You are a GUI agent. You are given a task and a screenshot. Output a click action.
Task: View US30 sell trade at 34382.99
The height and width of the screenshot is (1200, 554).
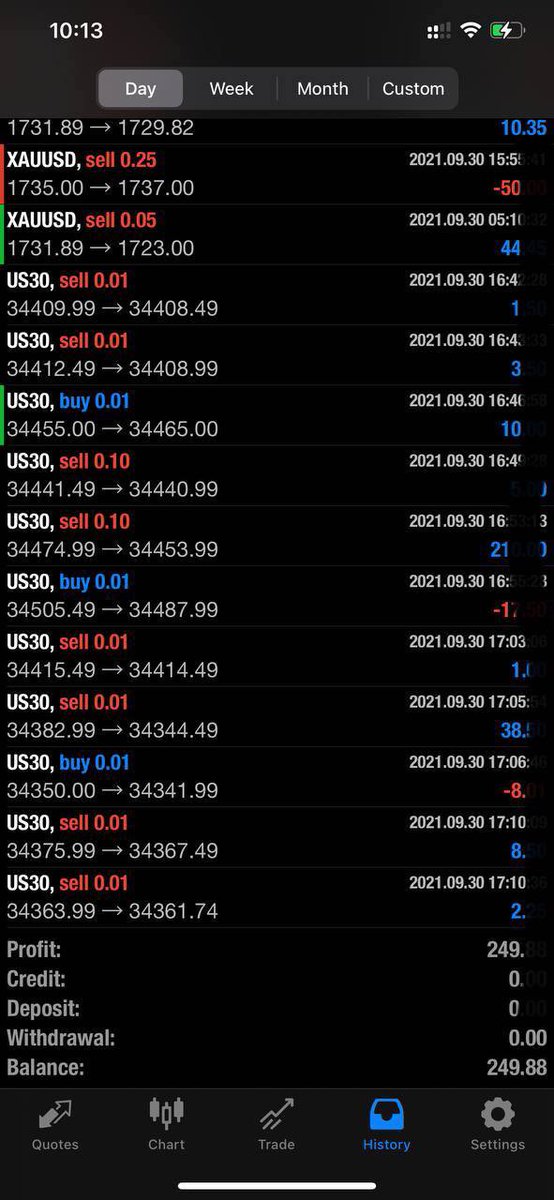277,716
